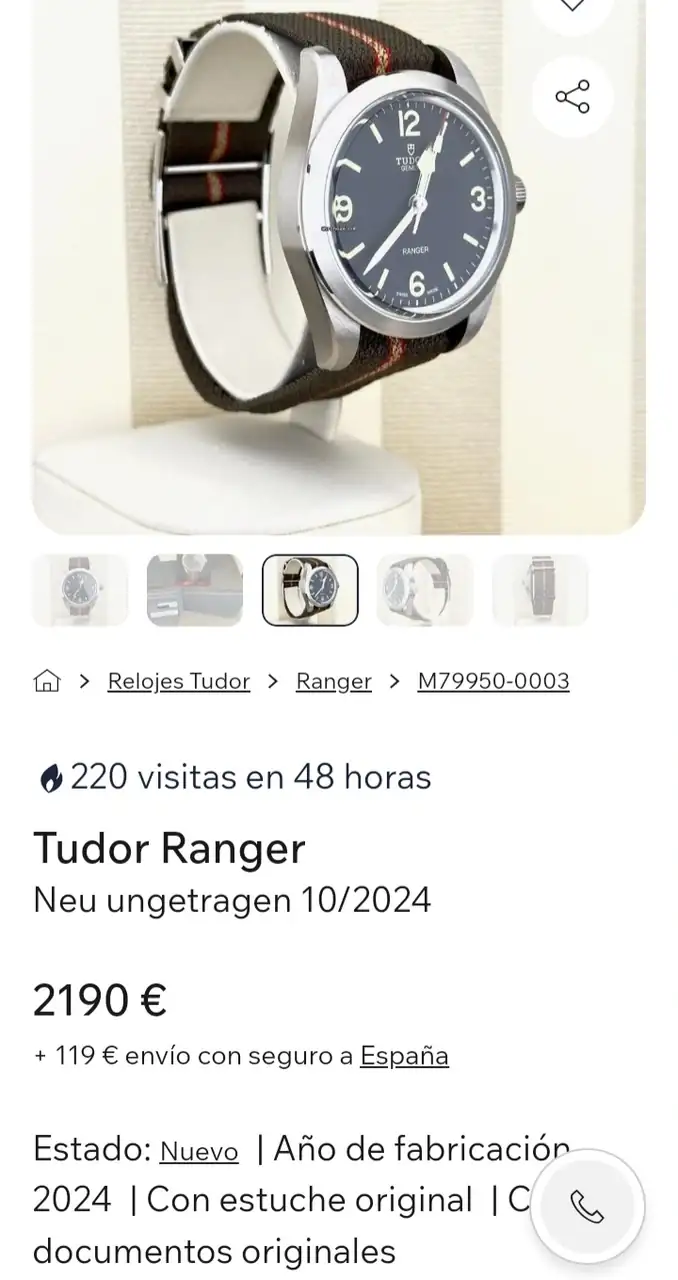Image resolution: width=678 pixels, height=1280 pixels.
Task: Add this watch to favorites
Action: [573, 6]
